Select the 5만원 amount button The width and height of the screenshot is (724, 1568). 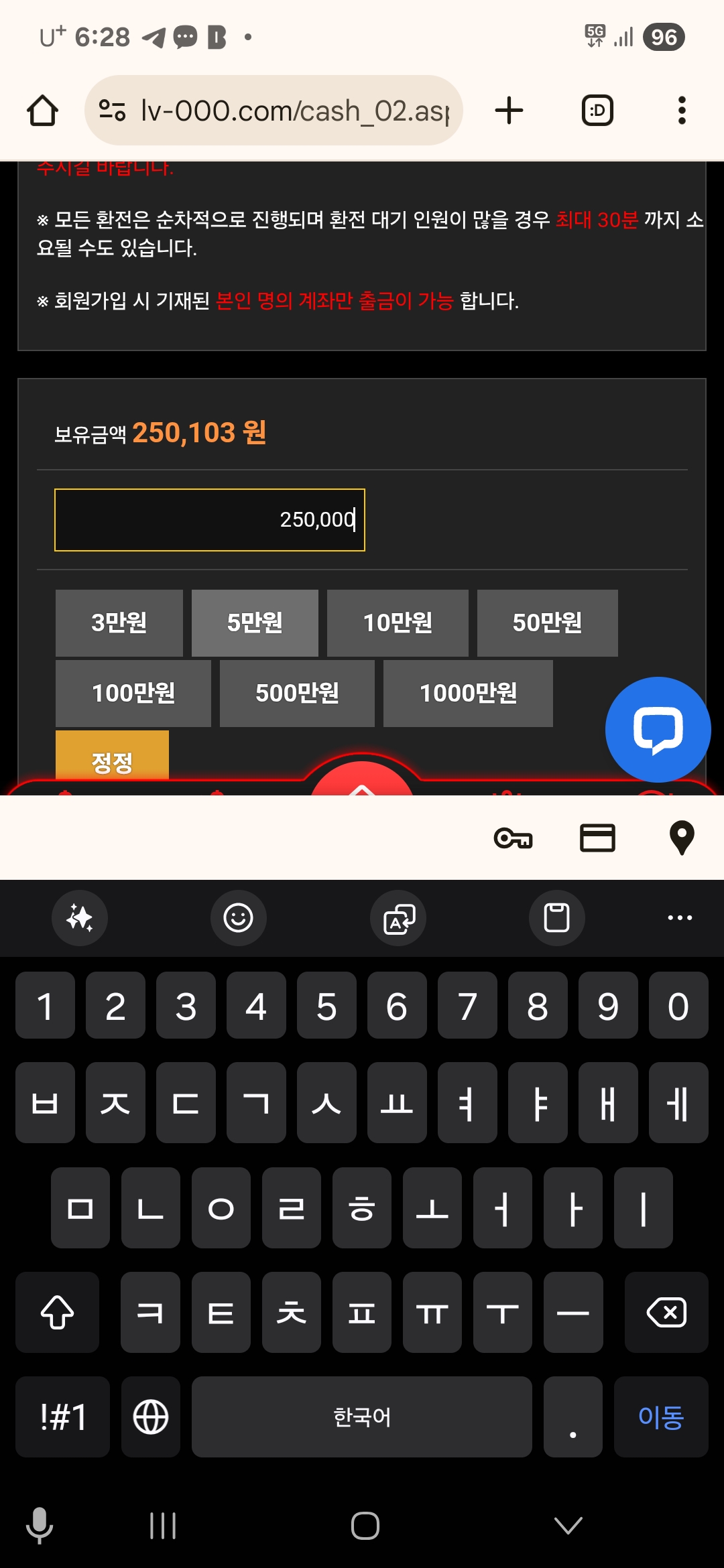pyautogui.click(x=255, y=623)
